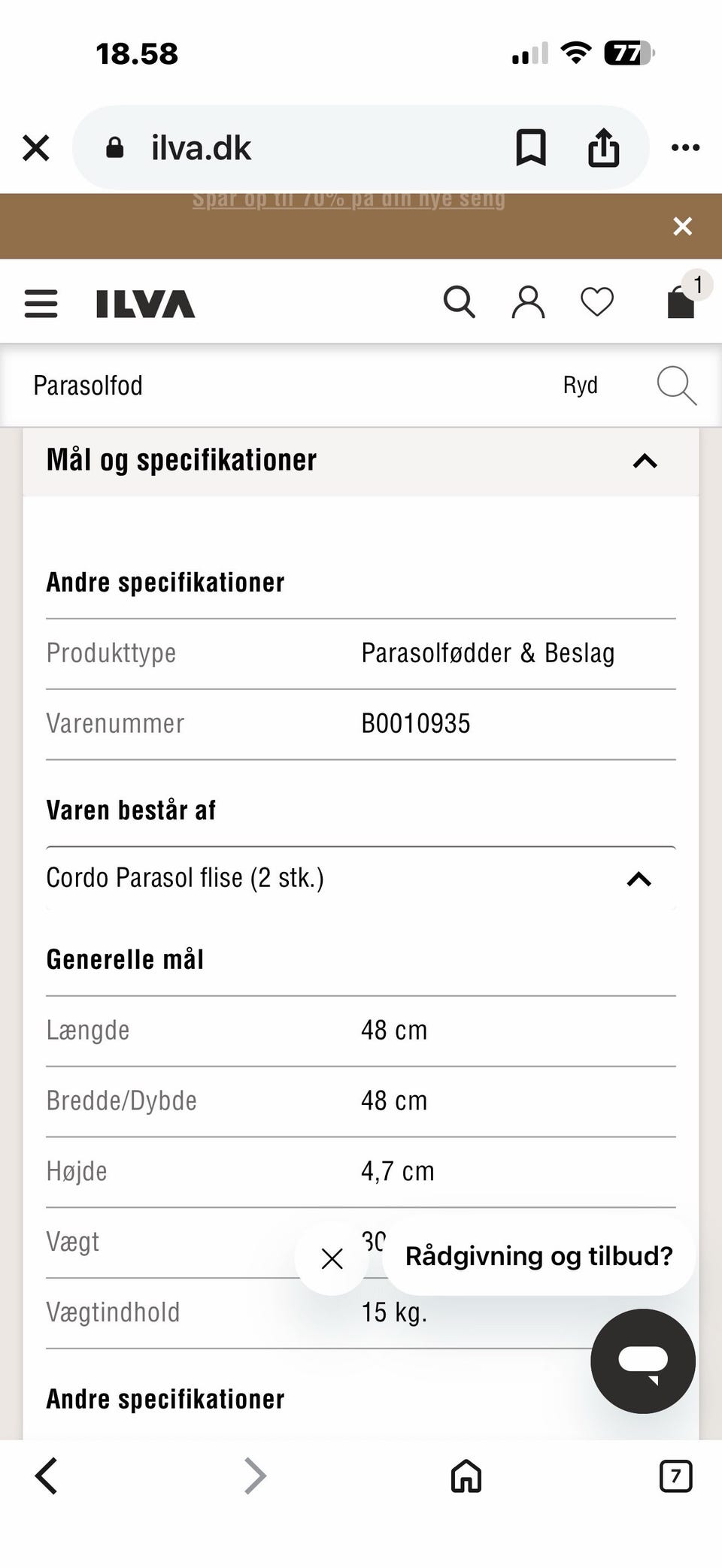Click the ILVA logo
The image size is (722, 1568).
[143, 304]
